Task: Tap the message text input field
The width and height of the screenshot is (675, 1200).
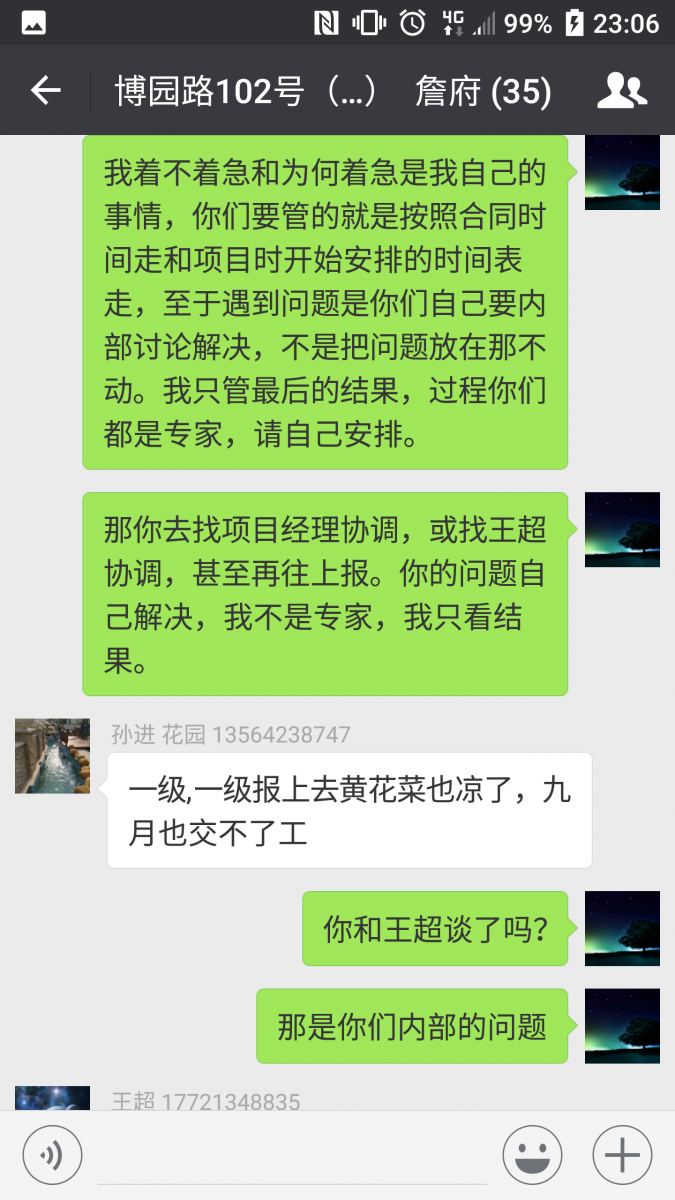Action: 292,1156
